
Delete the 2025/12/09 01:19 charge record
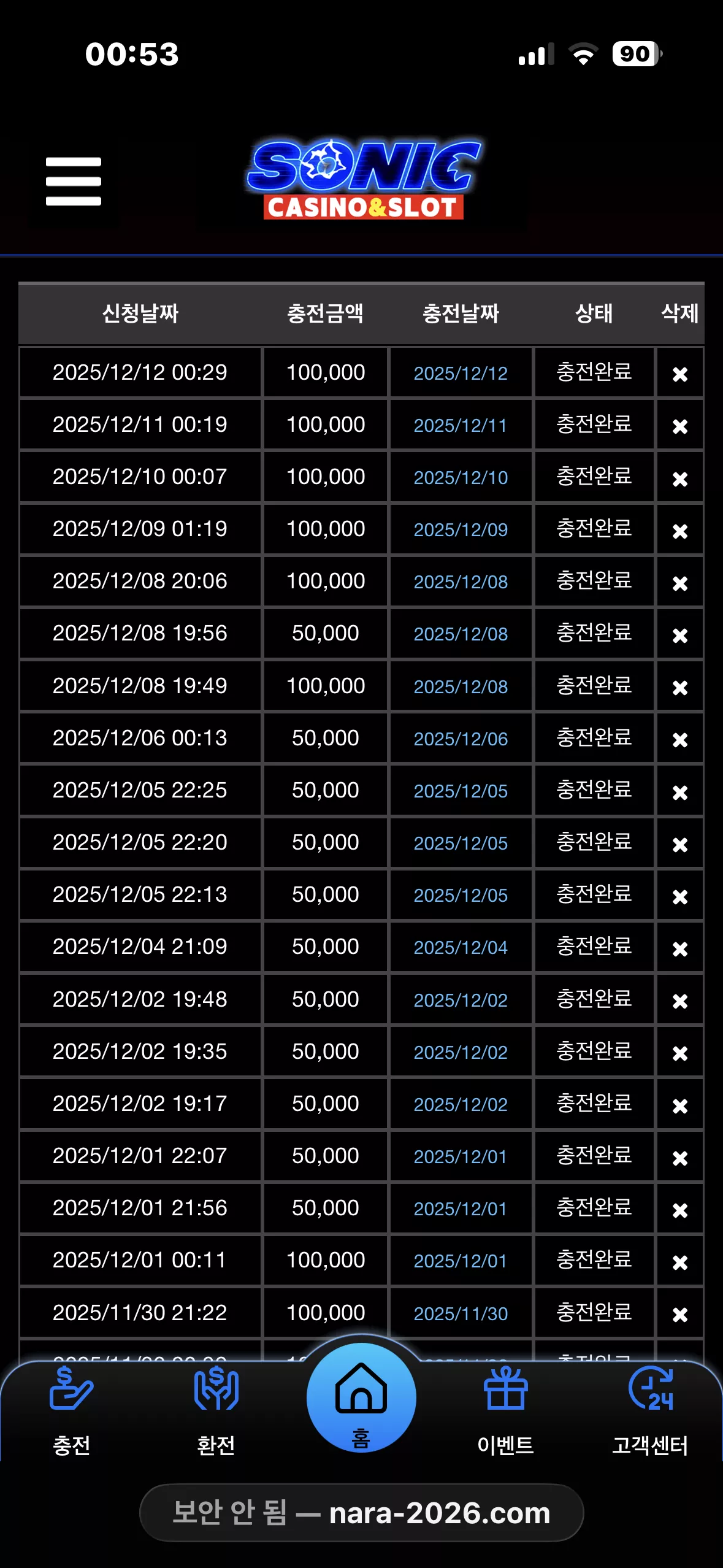679,531
